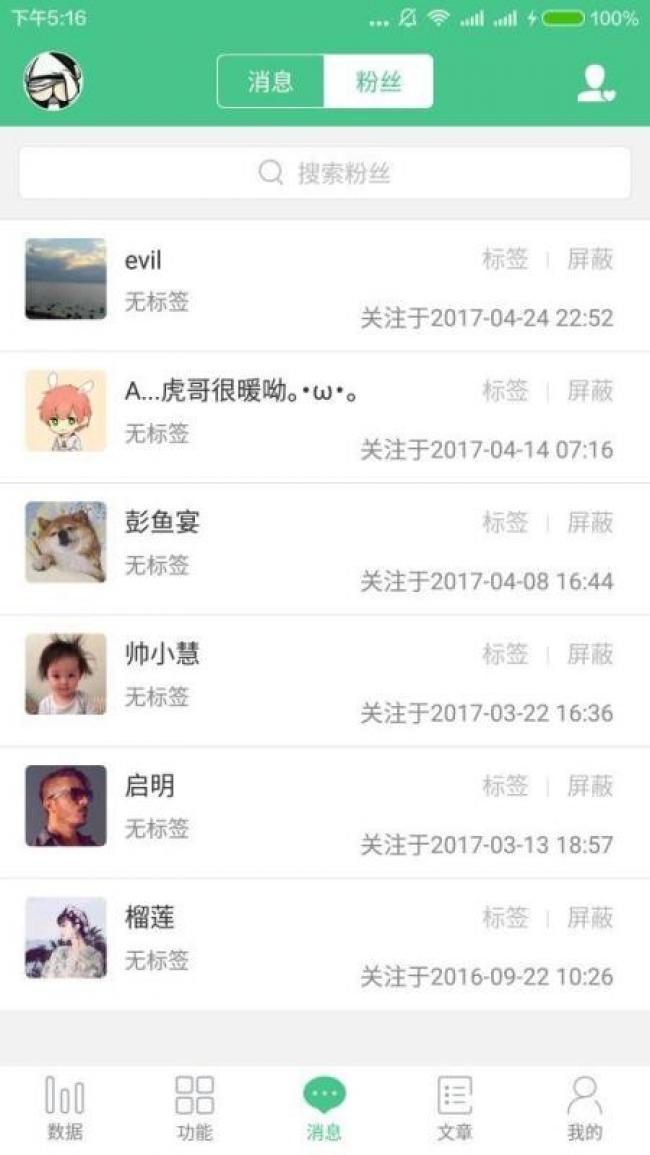Switch to the 消息 segment at top
This screenshot has width=650, height=1155.
[270, 81]
